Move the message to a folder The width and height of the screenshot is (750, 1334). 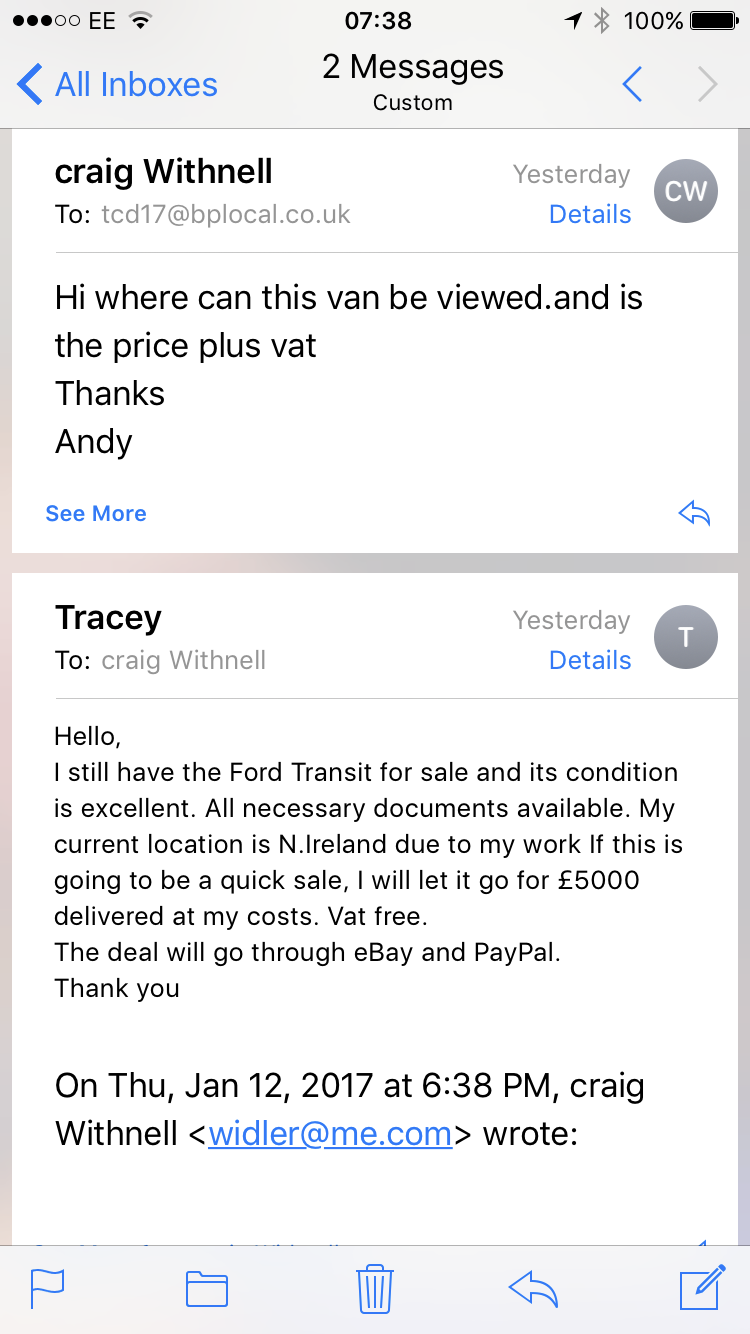coord(207,1289)
